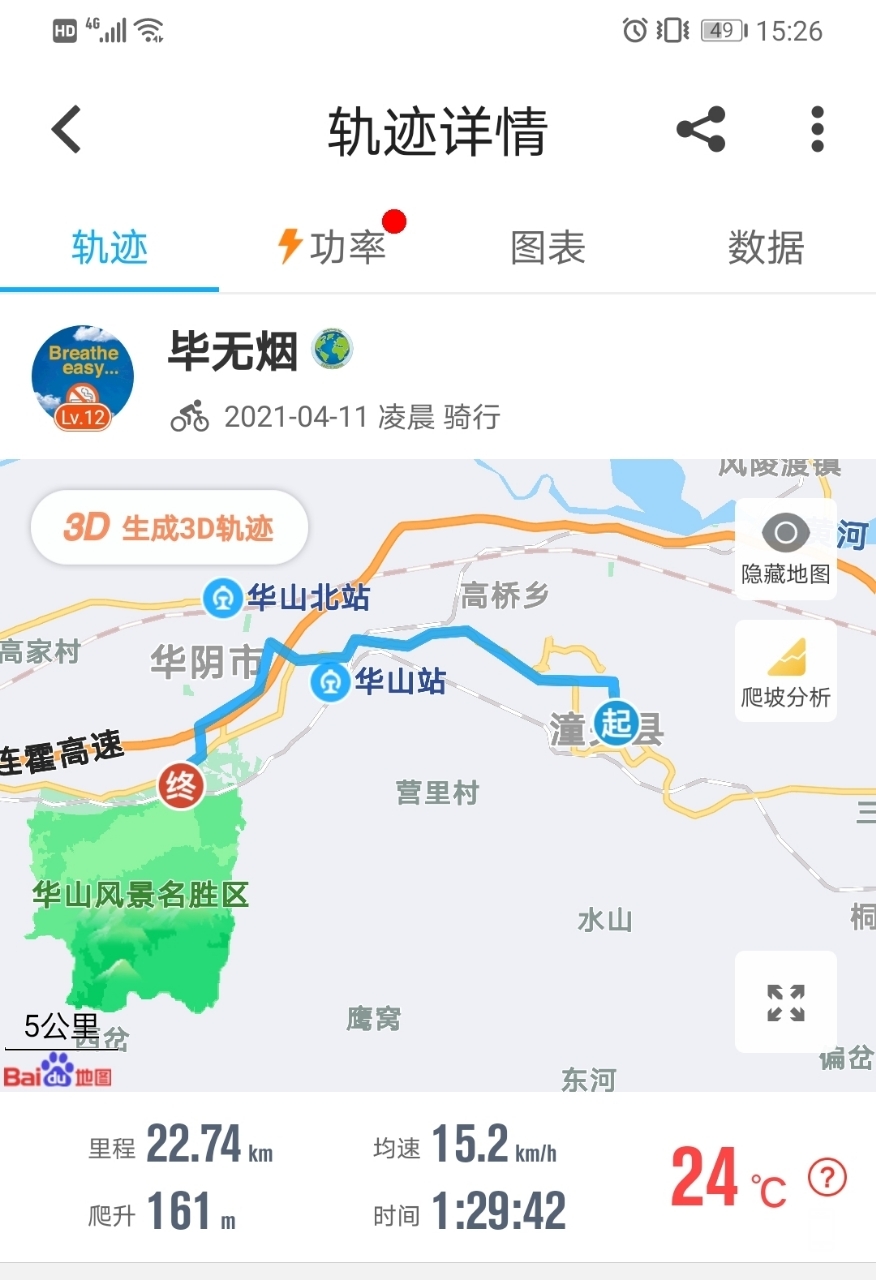Open the three-dot overflow menu
876x1280 pixels.
[x=817, y=130]
